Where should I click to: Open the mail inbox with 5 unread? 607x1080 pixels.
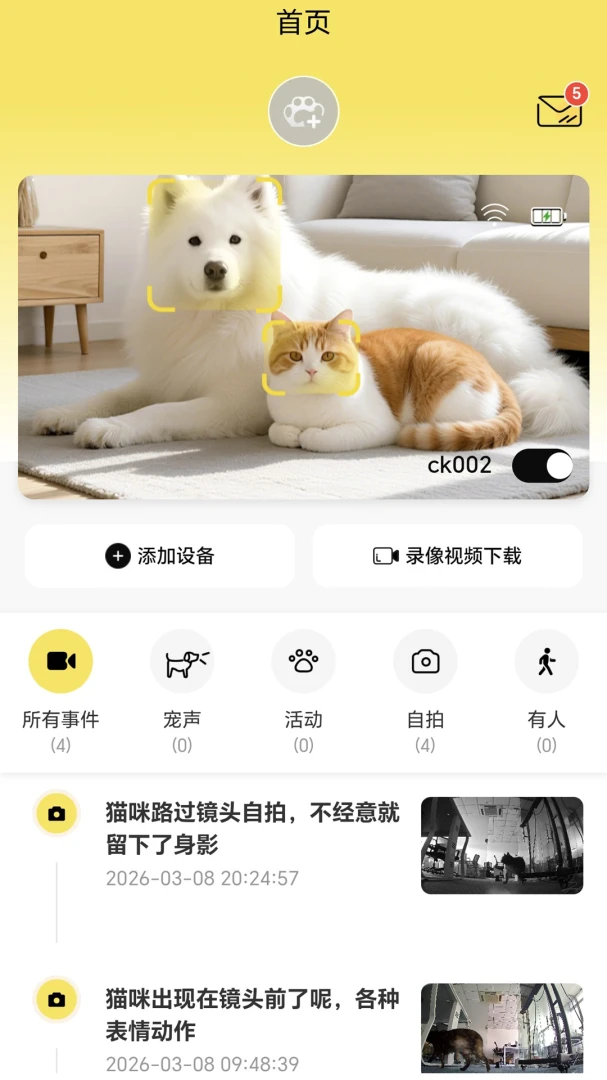click(x=559, y=109)
